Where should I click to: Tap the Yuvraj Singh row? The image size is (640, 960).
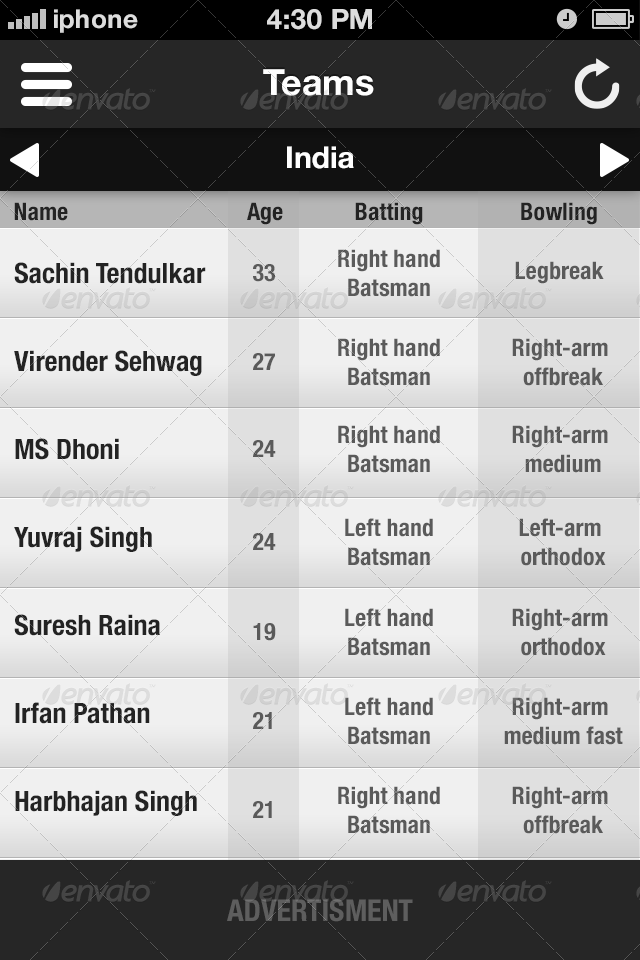(84, 538)
